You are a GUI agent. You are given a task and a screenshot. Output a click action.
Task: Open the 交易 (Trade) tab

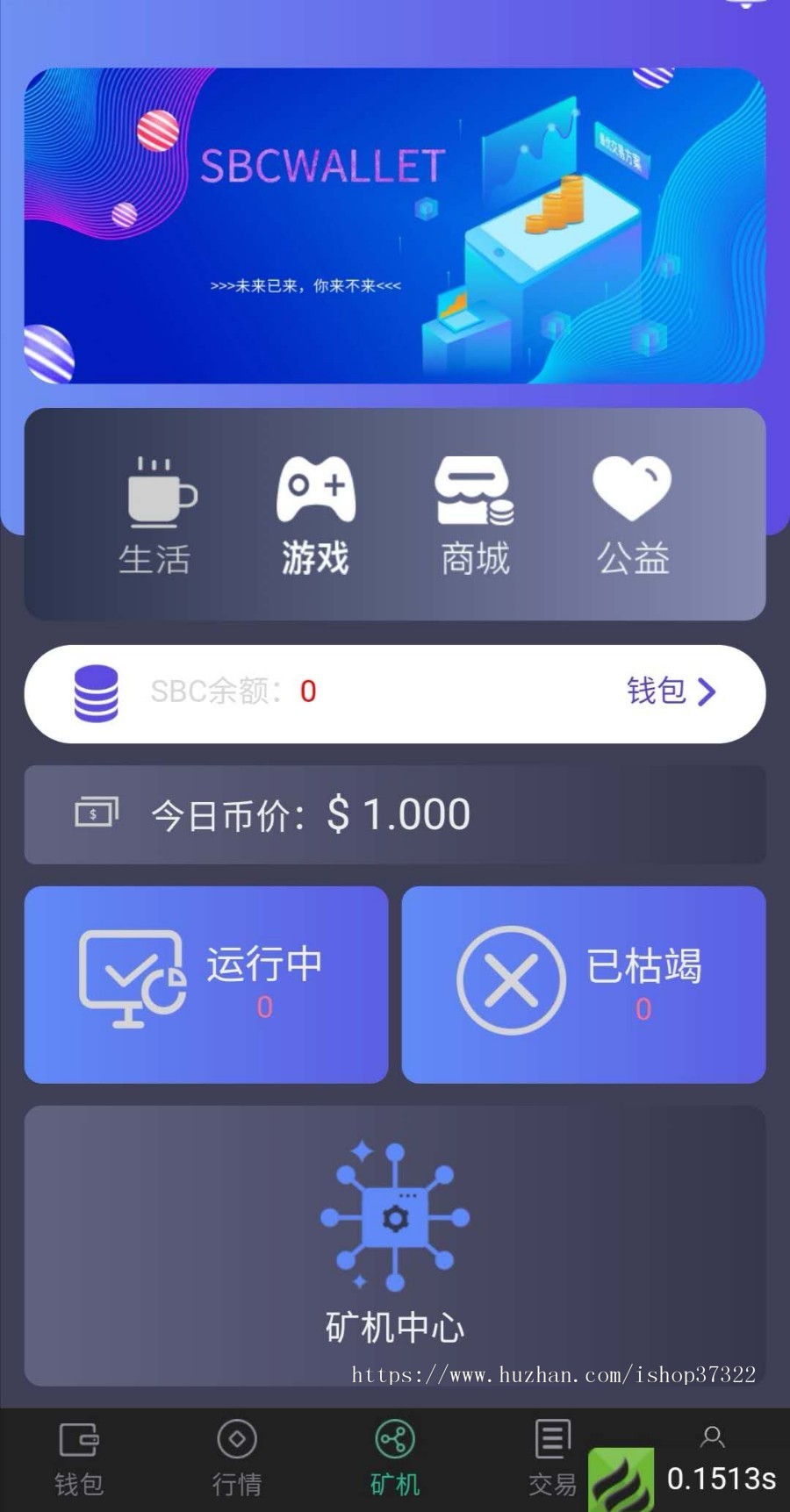click(552, 1457)
